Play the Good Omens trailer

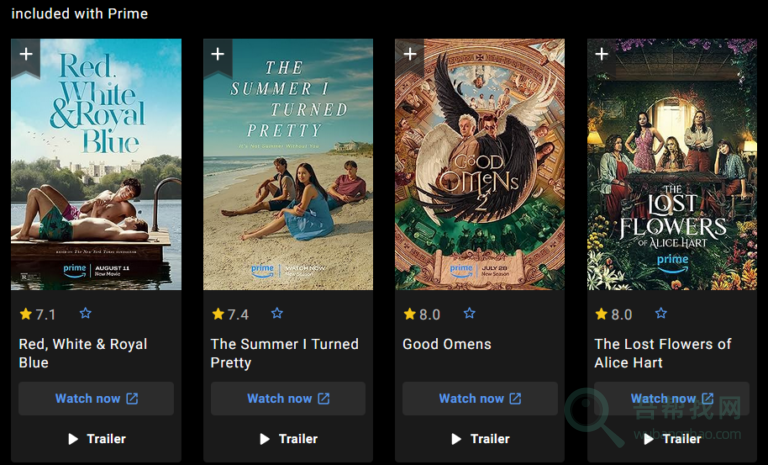[480, 438]
